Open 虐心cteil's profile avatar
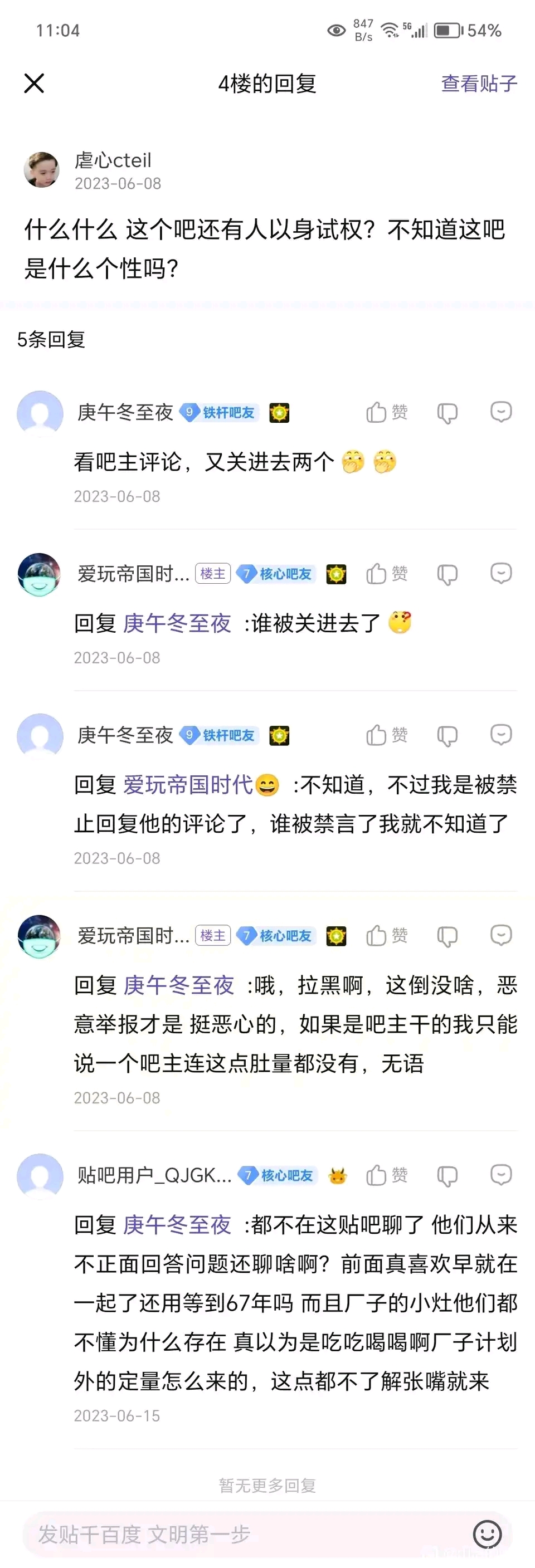The image size is (535, 1568). pyautogui.click(x=41, y=170)
